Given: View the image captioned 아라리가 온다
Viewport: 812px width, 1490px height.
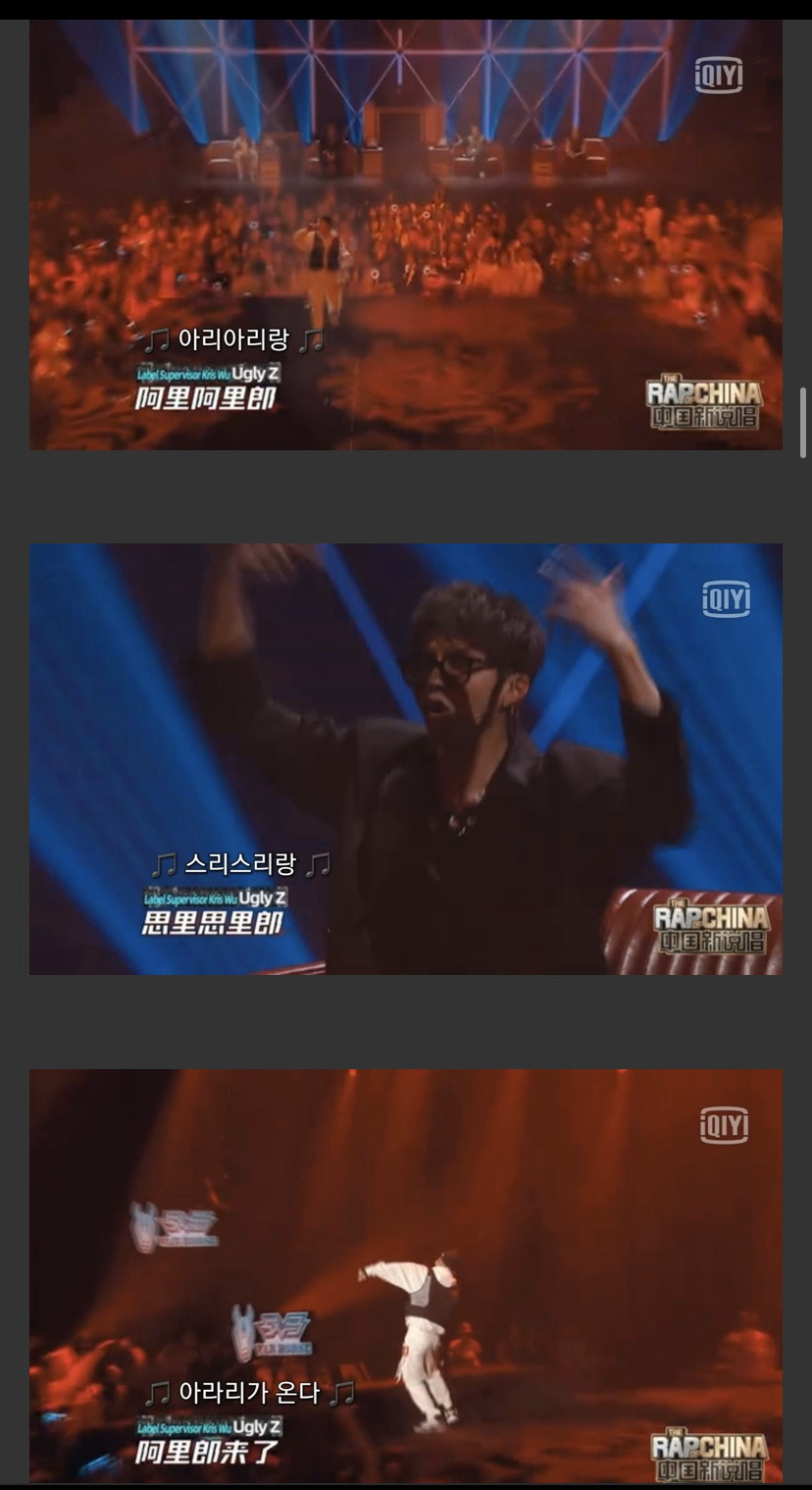Looking at the screenshot, I should click(x=406, y=1276).
